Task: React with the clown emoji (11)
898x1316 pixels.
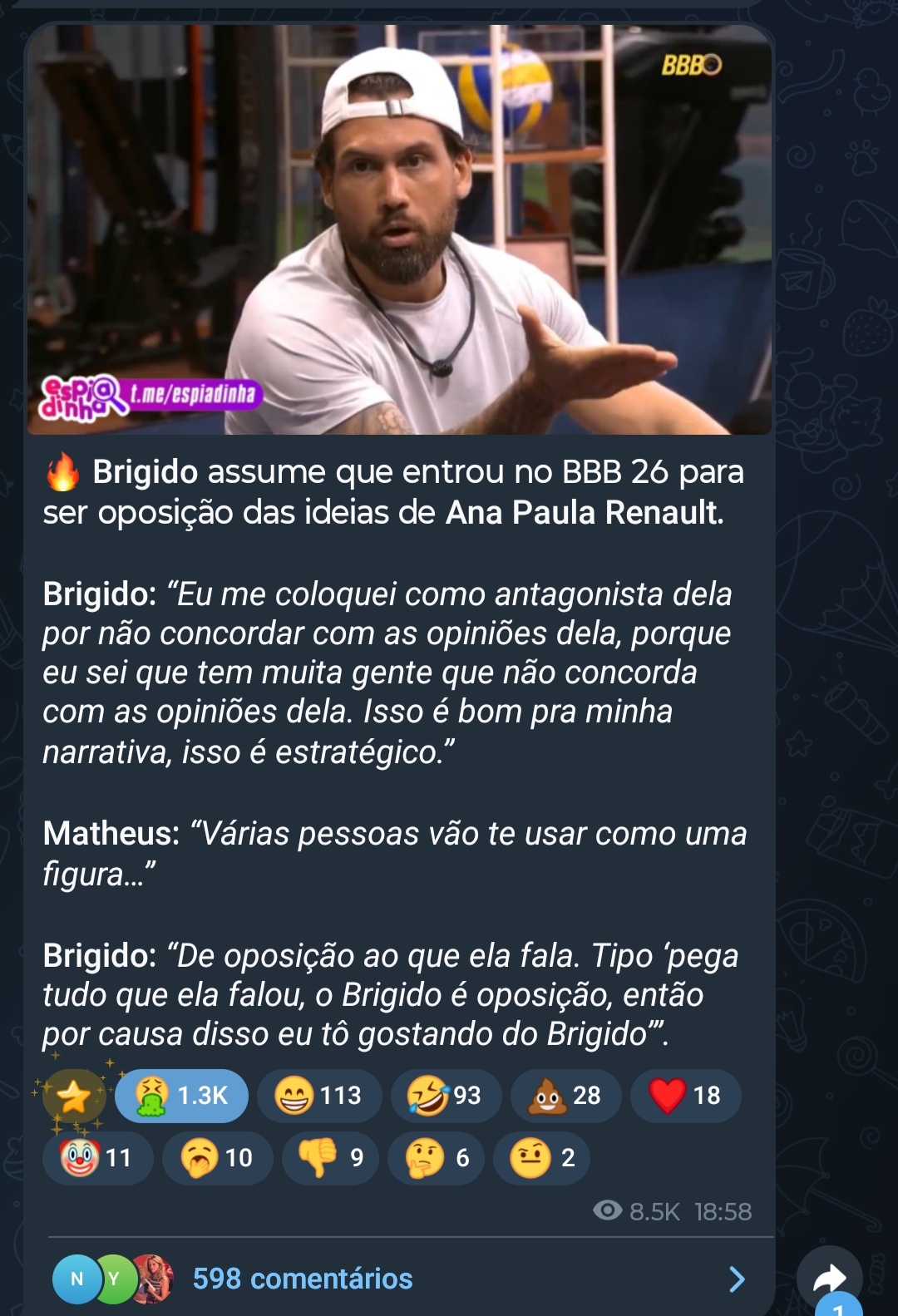Action: coord(97,1157)
